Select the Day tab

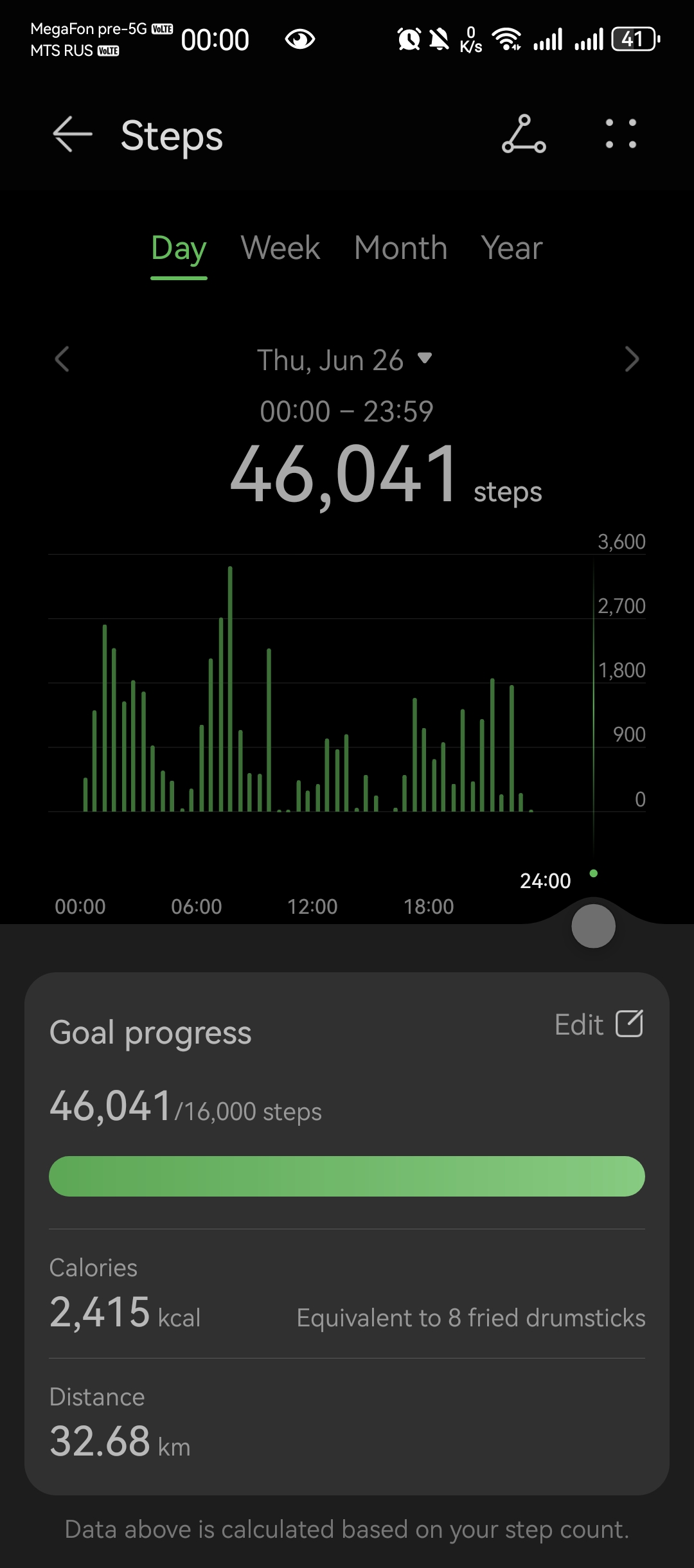tap(179, 248)
